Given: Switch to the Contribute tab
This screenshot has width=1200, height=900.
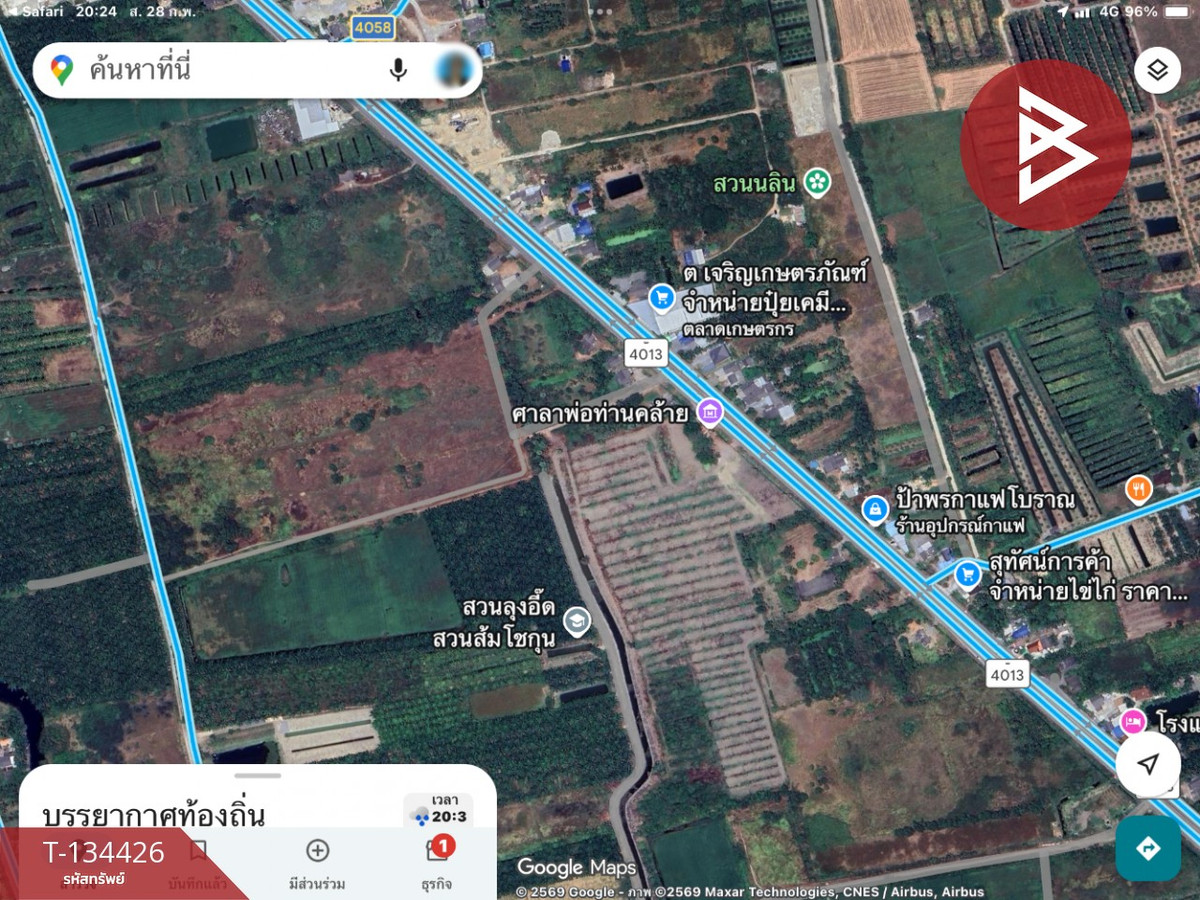Looking at the screenshot, I should 317,862.
